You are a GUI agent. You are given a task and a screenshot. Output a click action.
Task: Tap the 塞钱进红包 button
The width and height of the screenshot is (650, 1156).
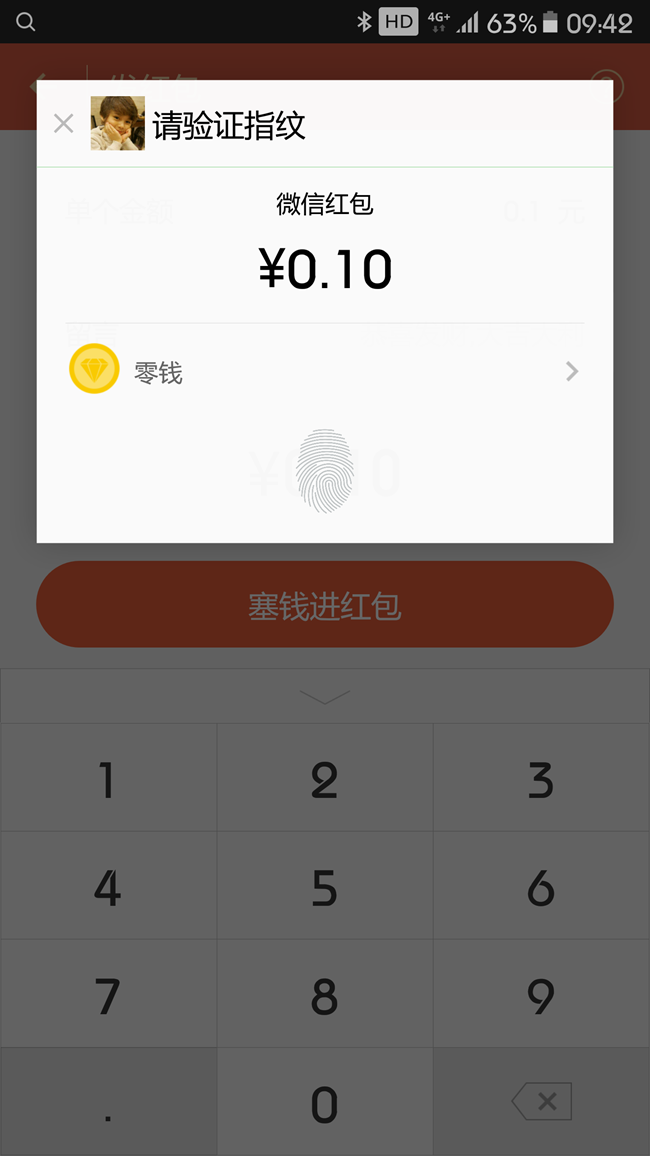coord(325,605)
